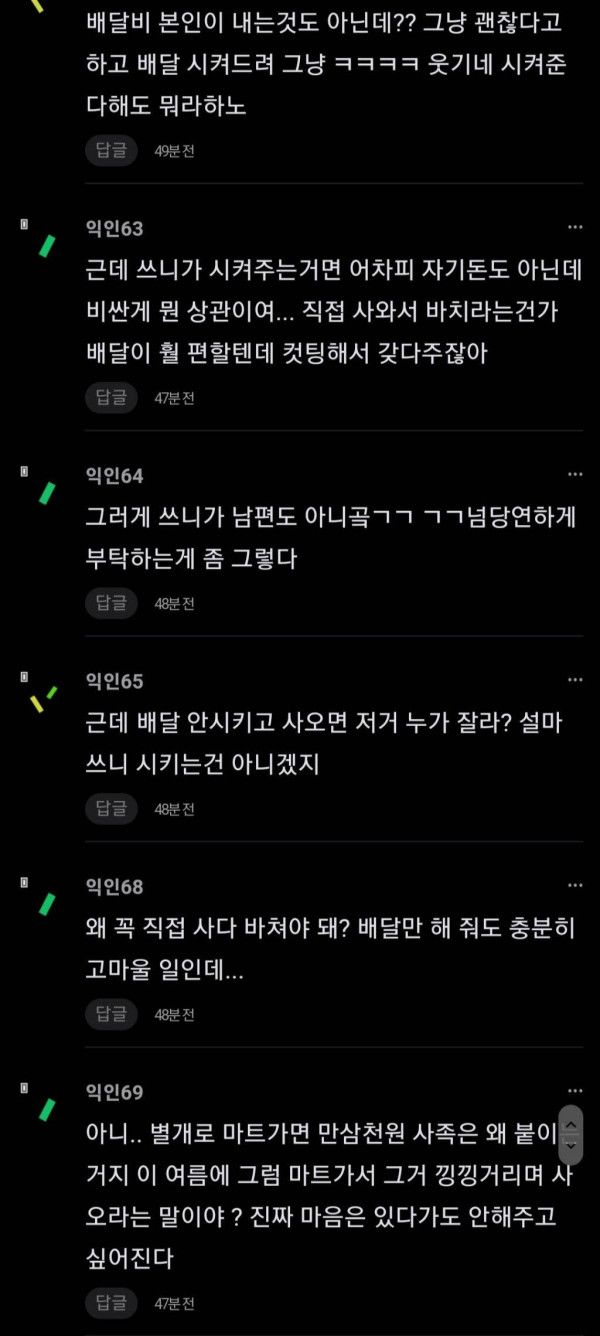Jump to top with the up arrow
This screenshot has height=1336, width=600.
coord(571,1123)
